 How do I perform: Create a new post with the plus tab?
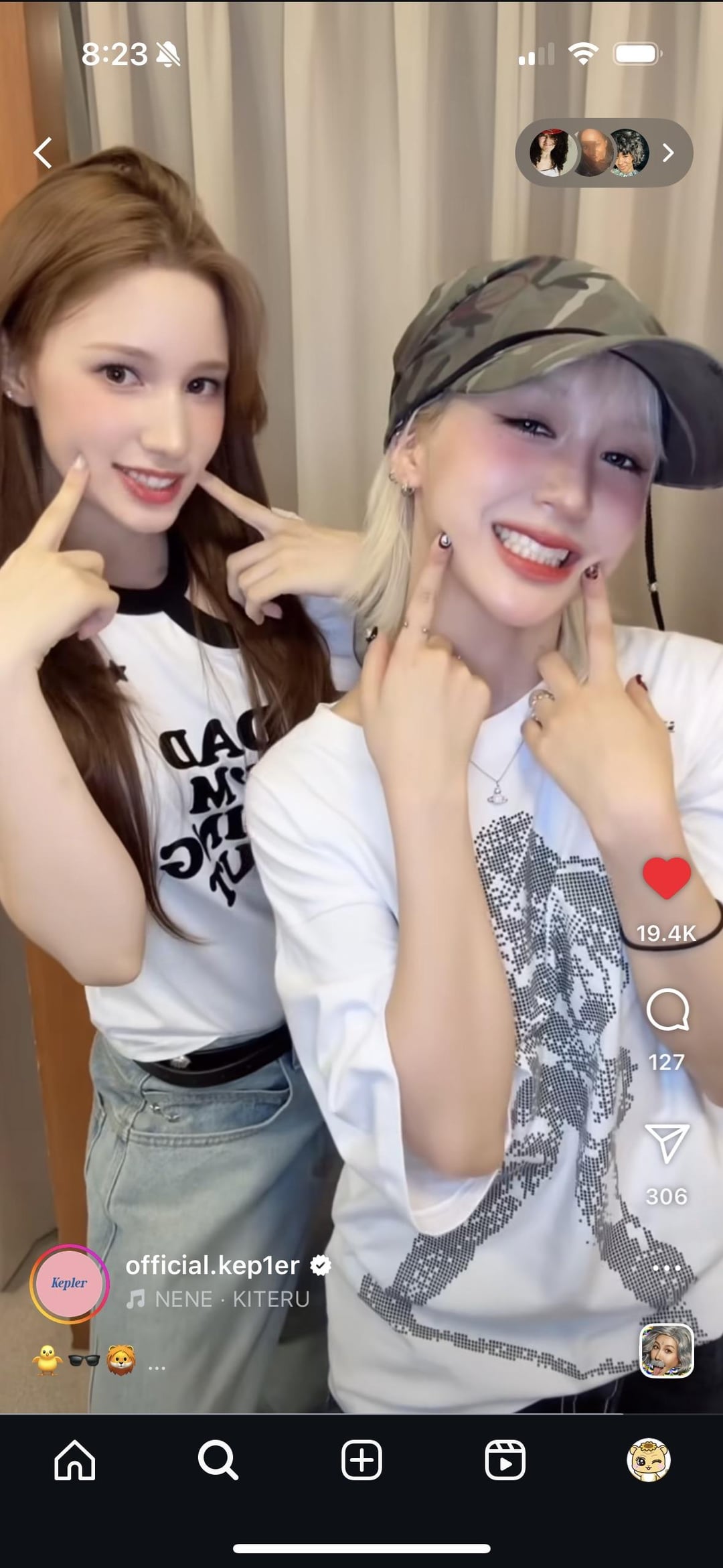[361, 1460]
